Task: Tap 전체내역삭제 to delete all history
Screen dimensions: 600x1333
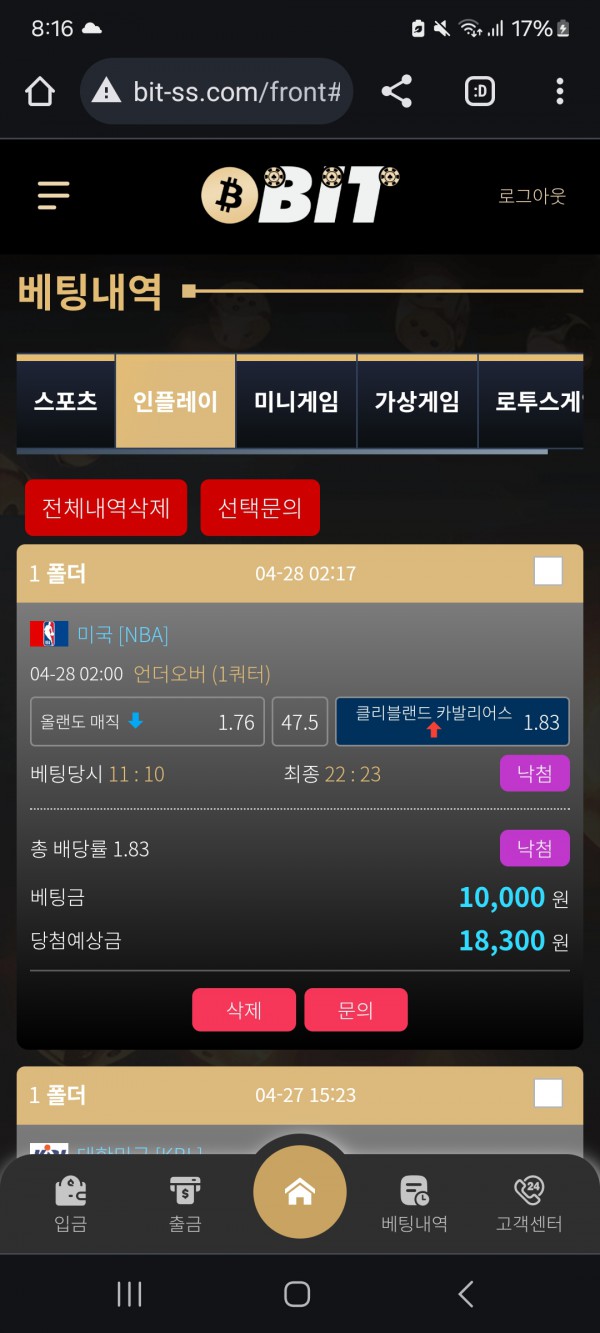Action: tap(106, 508)
